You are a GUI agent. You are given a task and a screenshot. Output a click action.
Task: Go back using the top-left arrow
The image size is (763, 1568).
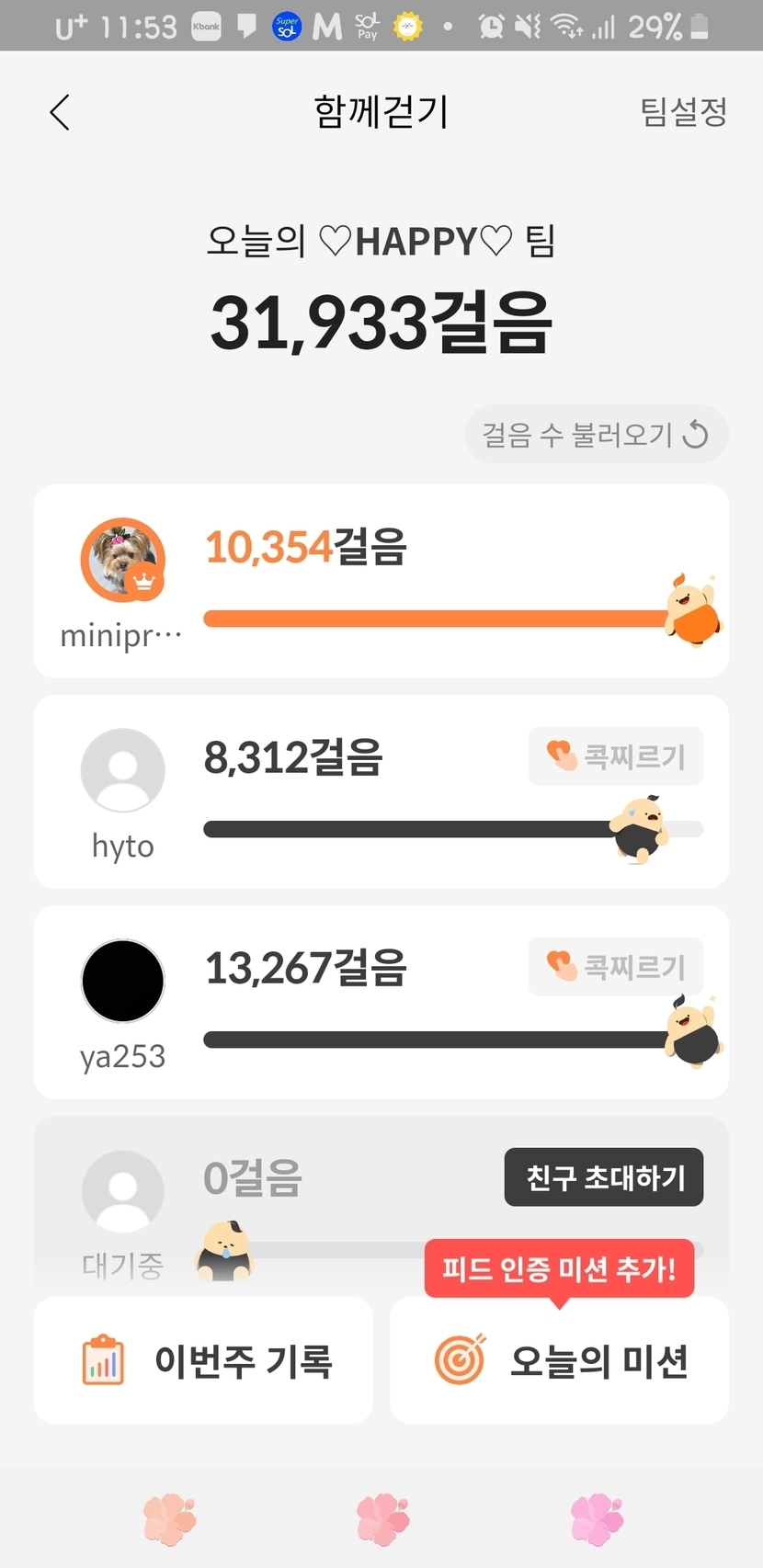[x=60, y=113]
